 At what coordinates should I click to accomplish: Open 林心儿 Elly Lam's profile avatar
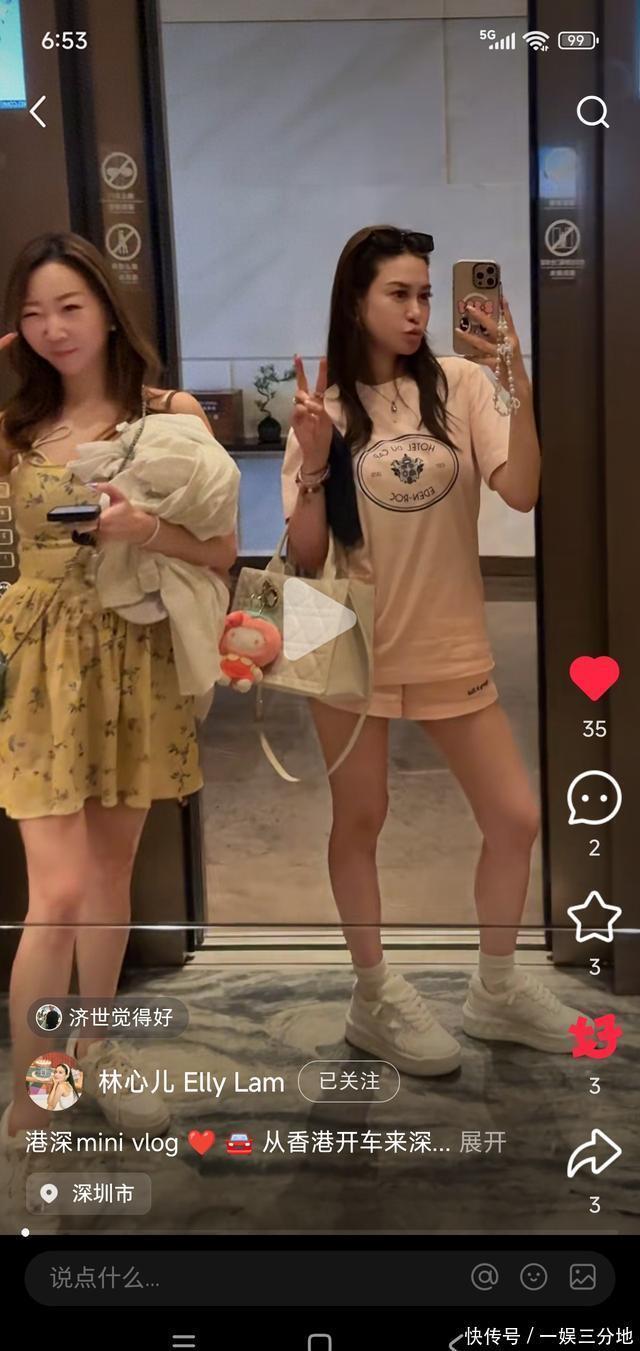point(54,1081)
